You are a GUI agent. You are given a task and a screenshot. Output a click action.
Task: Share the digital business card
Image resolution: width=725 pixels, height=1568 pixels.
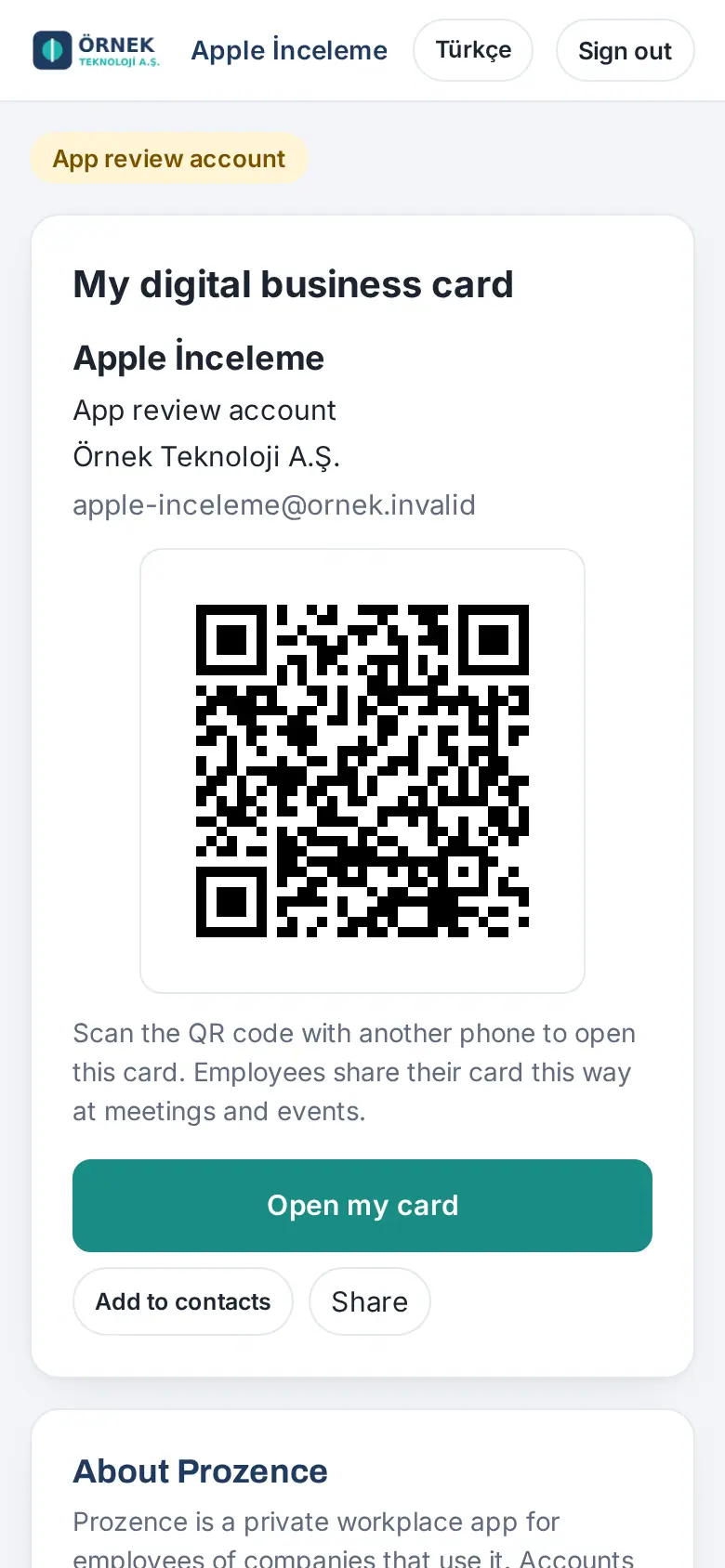coord(370,1301)
